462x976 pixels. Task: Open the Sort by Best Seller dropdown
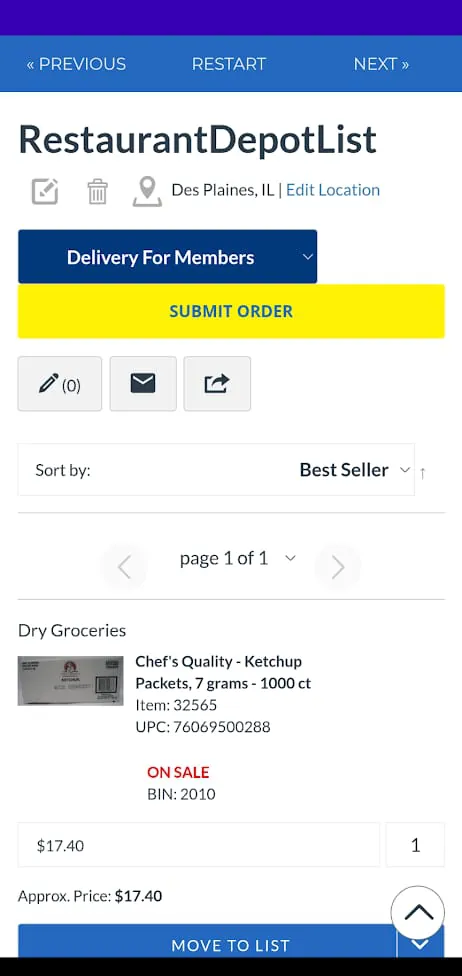(x=216, y=470)
